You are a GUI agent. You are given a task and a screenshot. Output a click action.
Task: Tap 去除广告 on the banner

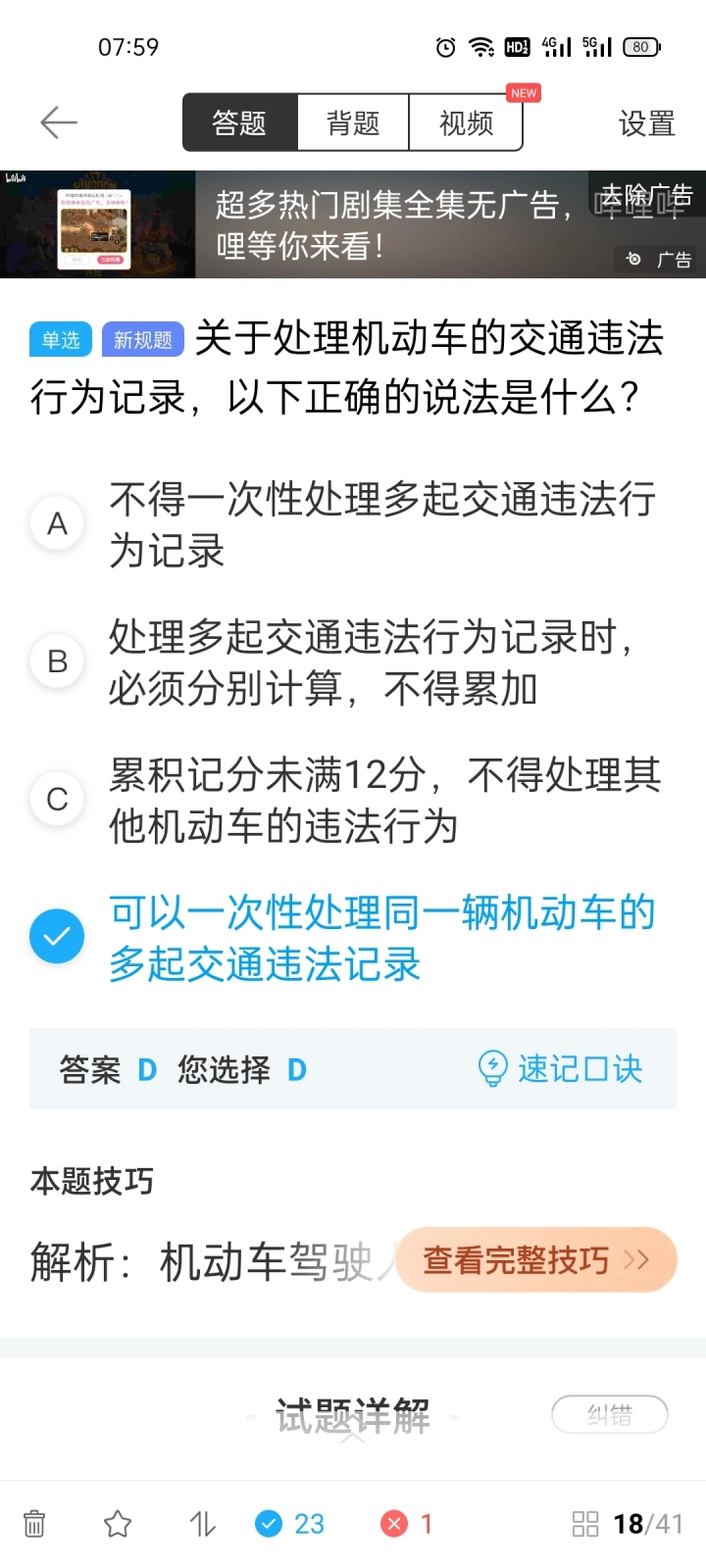coord(646,196)
